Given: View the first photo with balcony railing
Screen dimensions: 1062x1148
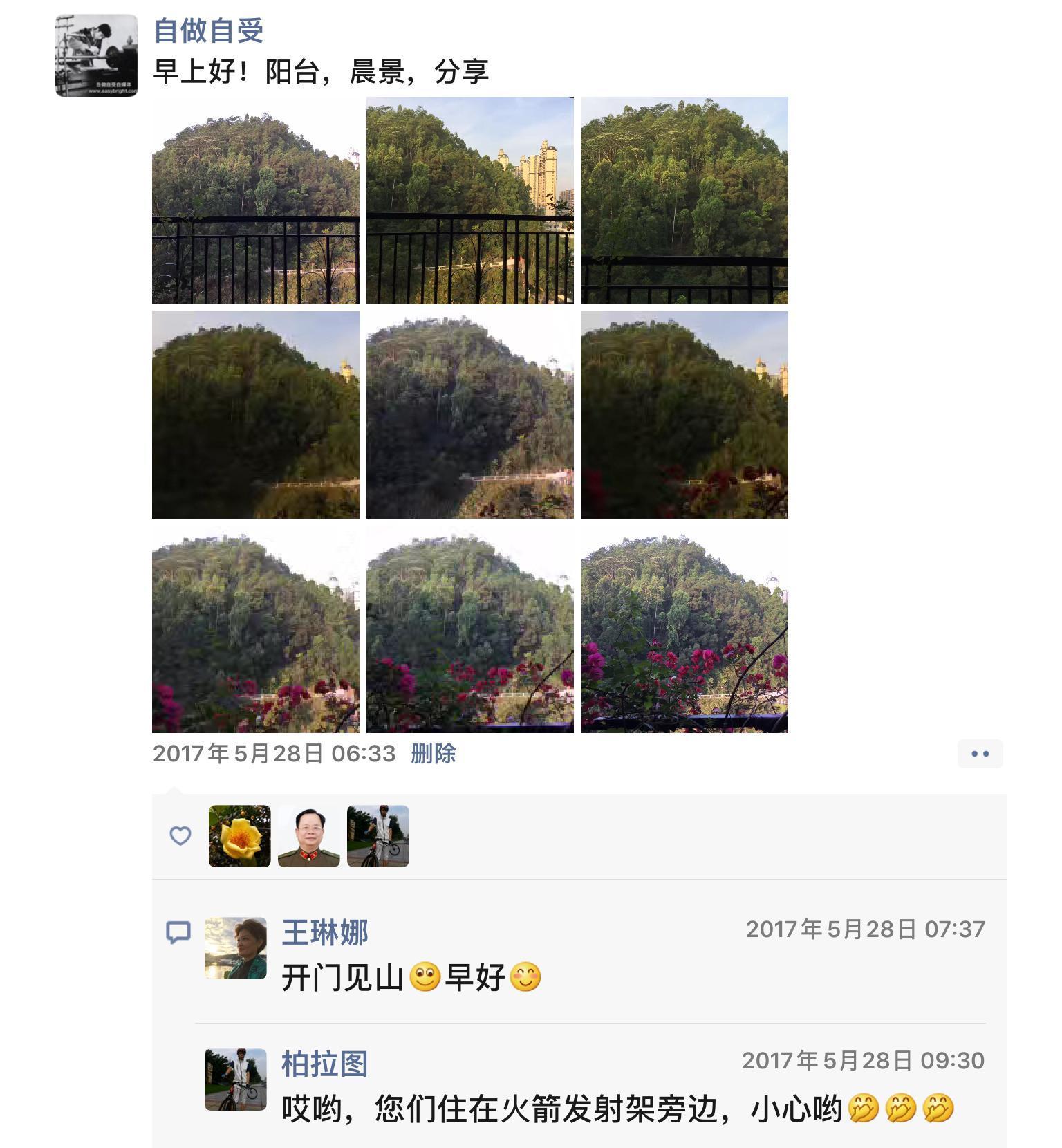Looking at the screenshot, I should (x=255, y=201).
